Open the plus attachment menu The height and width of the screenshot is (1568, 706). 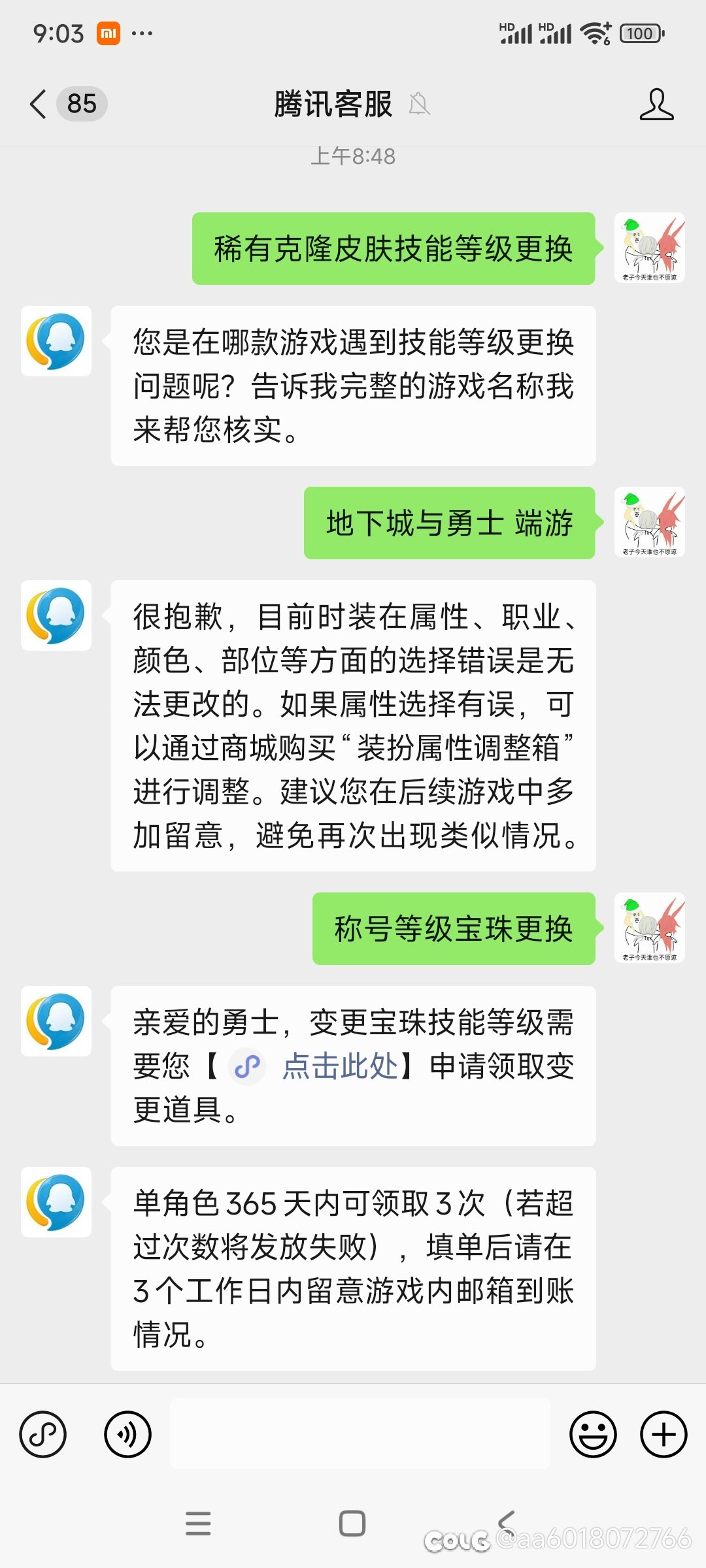(x=664, y=1435)
